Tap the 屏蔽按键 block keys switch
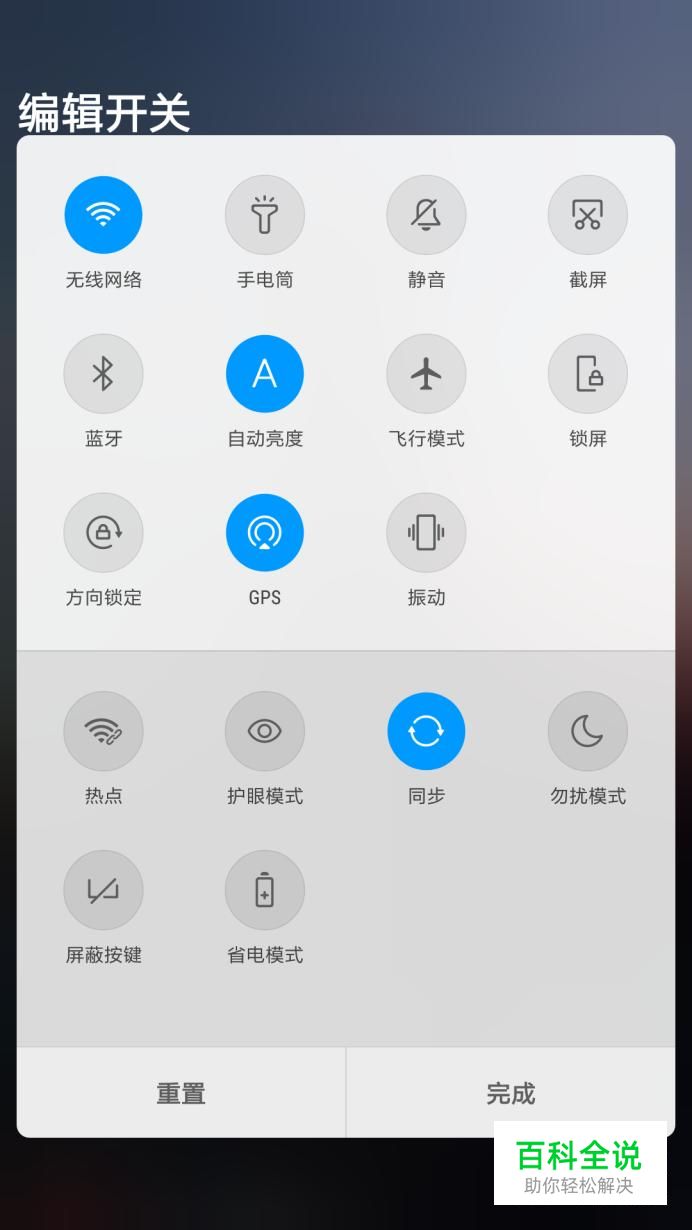The height and width of the screenshot is (1230, 692). pos(103,891)
